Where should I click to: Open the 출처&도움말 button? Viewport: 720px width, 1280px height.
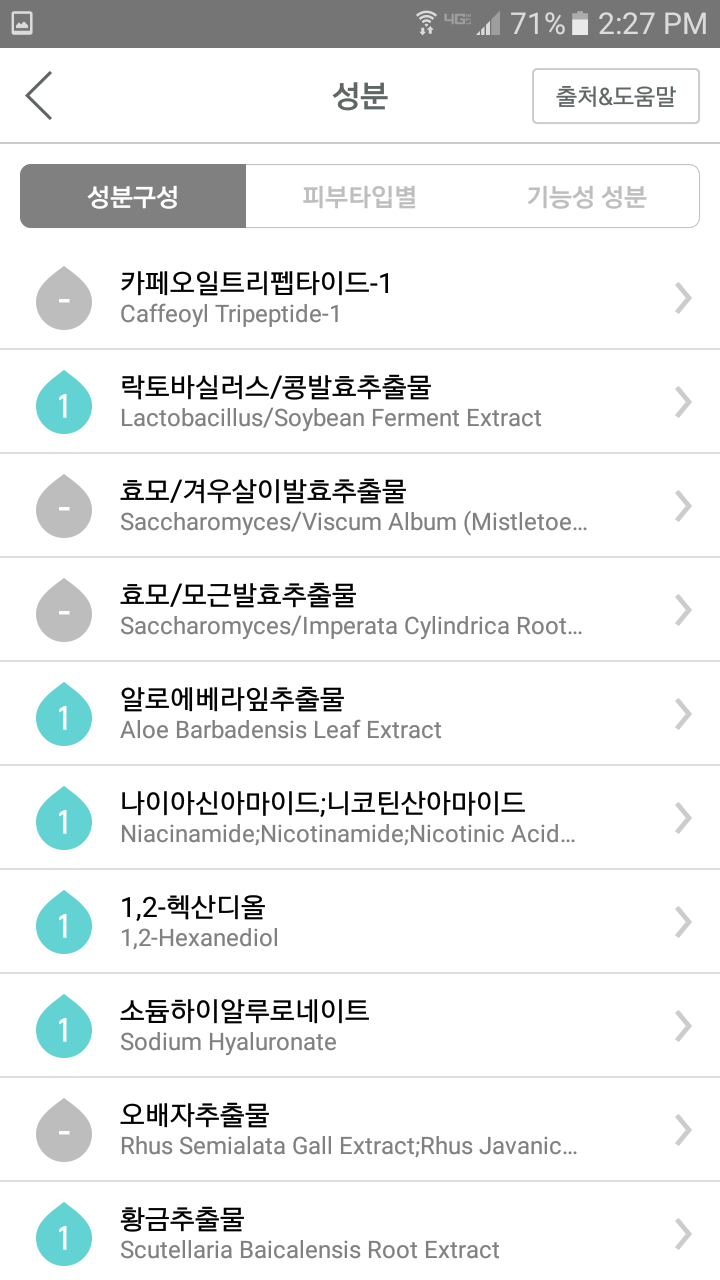pos(615,96)
